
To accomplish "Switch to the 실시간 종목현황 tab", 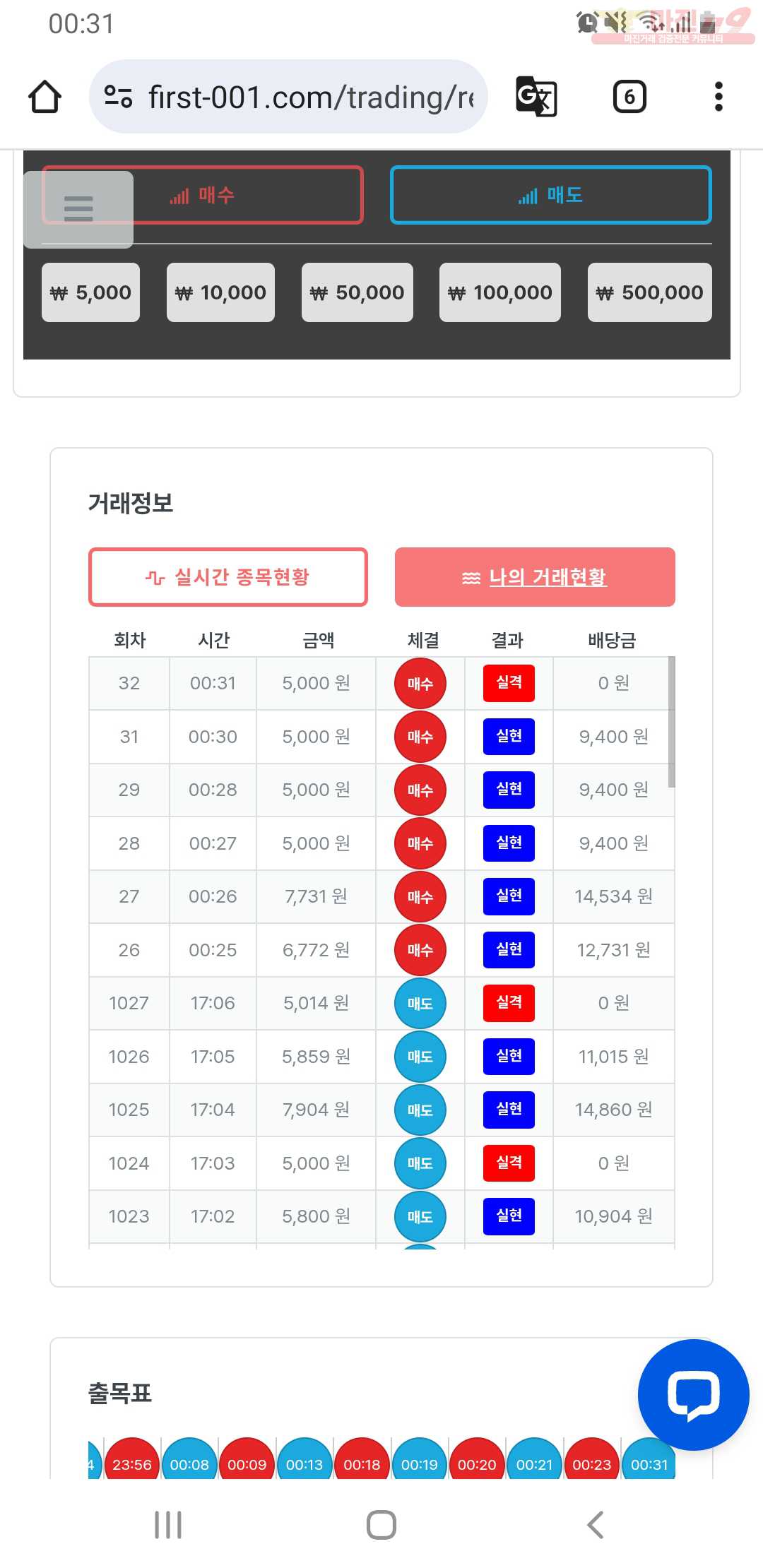I will (x=227, y=577).
